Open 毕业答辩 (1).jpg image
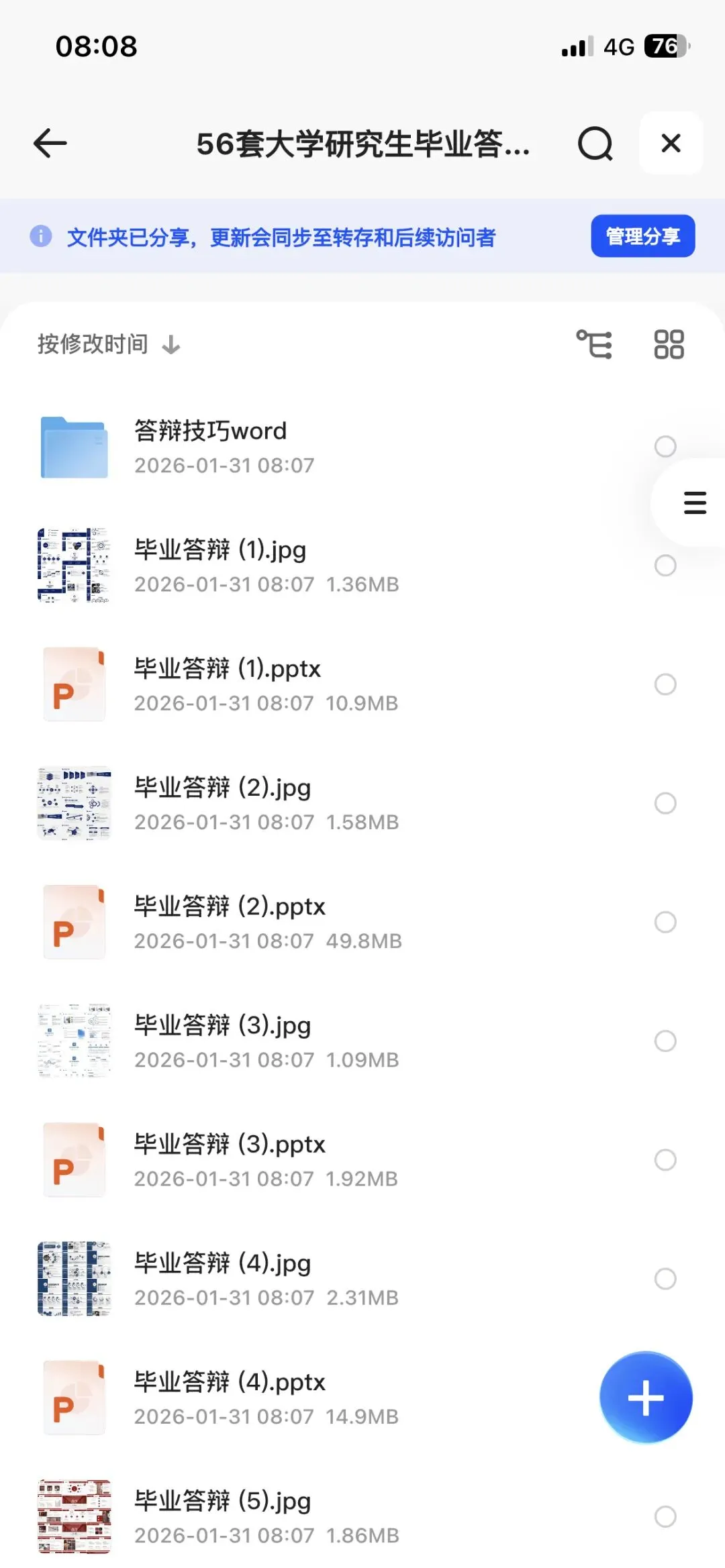This screenshot has width=725, height=1568. coord(220,566)
